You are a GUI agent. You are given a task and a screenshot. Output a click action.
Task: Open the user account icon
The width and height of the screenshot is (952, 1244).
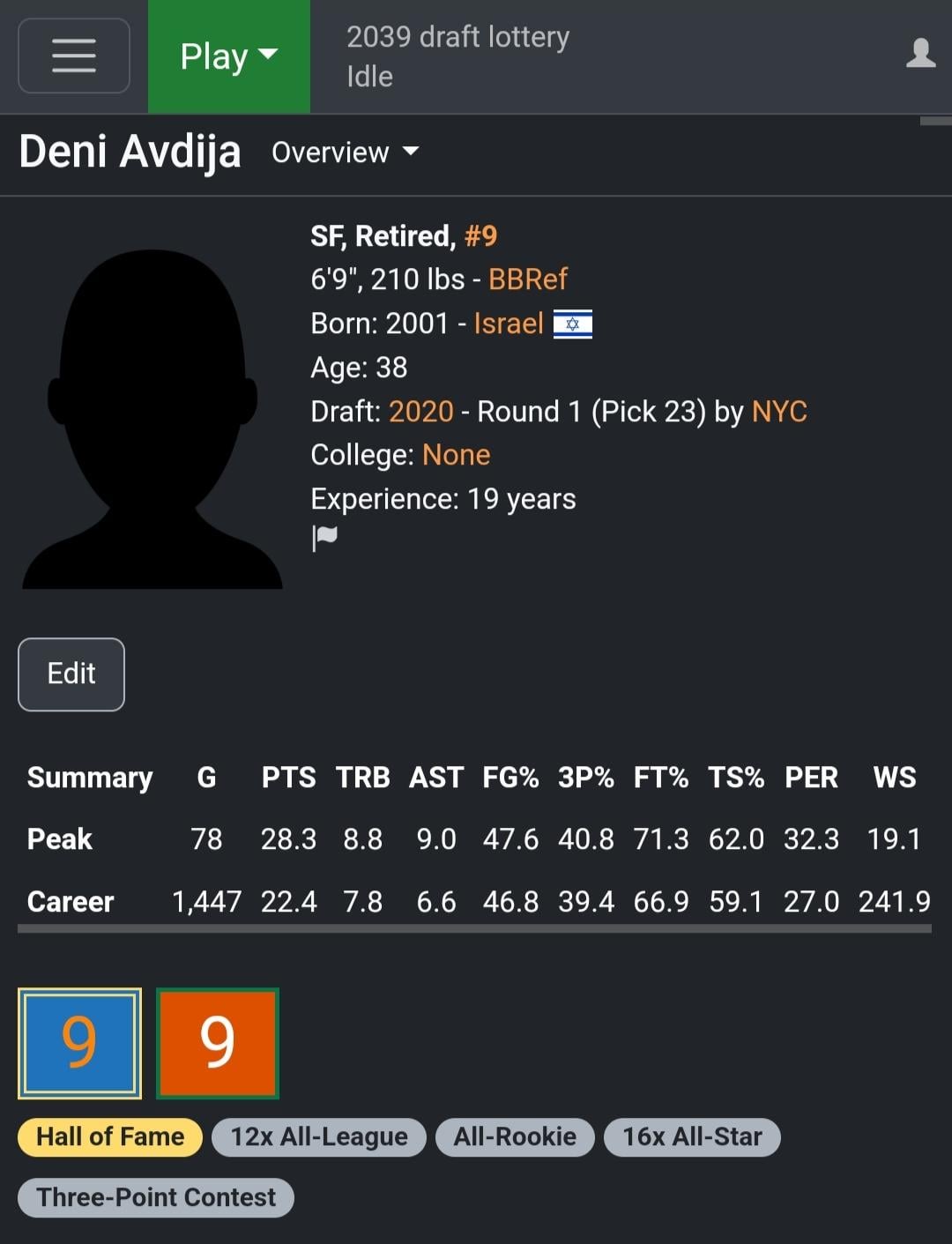point(920,54)
